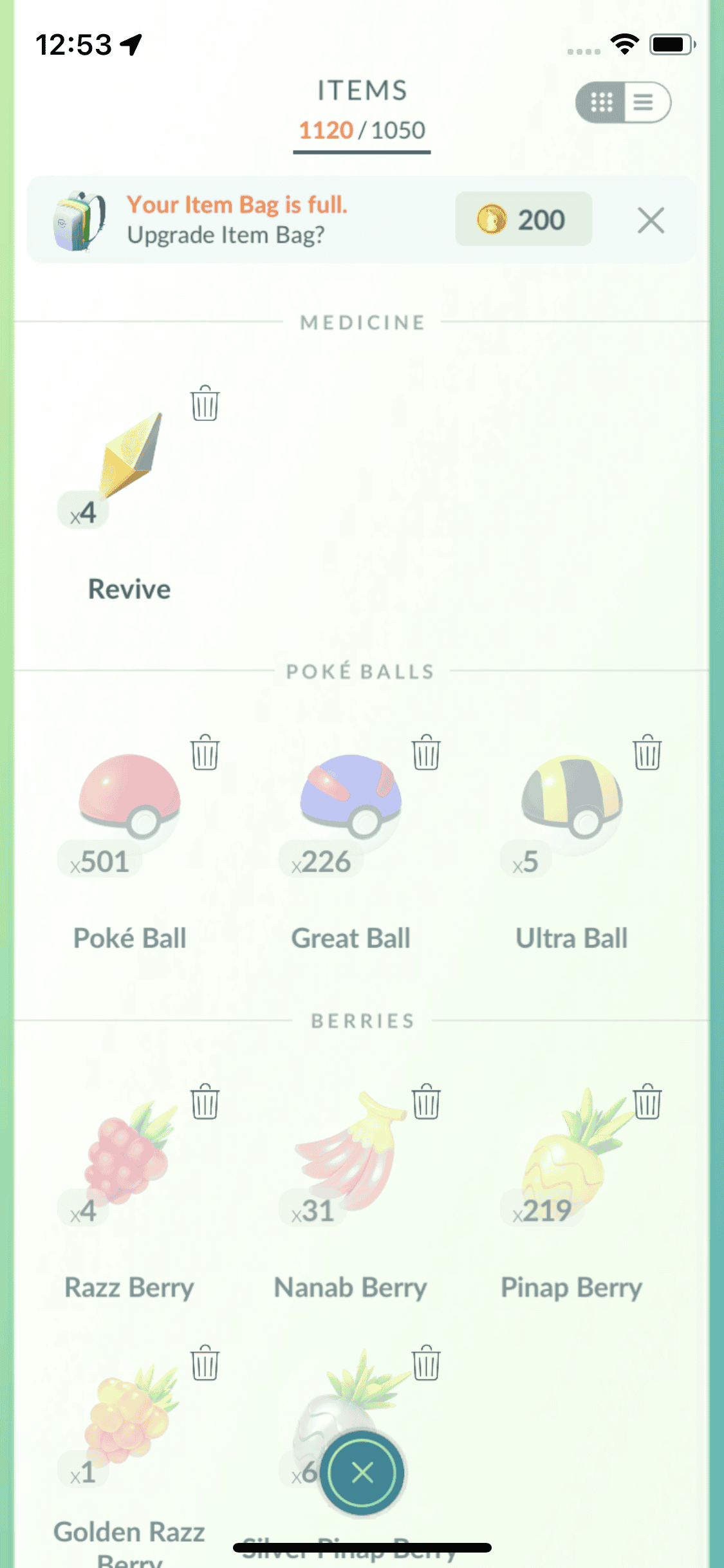Open the Great Ball item
This screenshot has height=1568, width=724.
[x=351, y=798]
